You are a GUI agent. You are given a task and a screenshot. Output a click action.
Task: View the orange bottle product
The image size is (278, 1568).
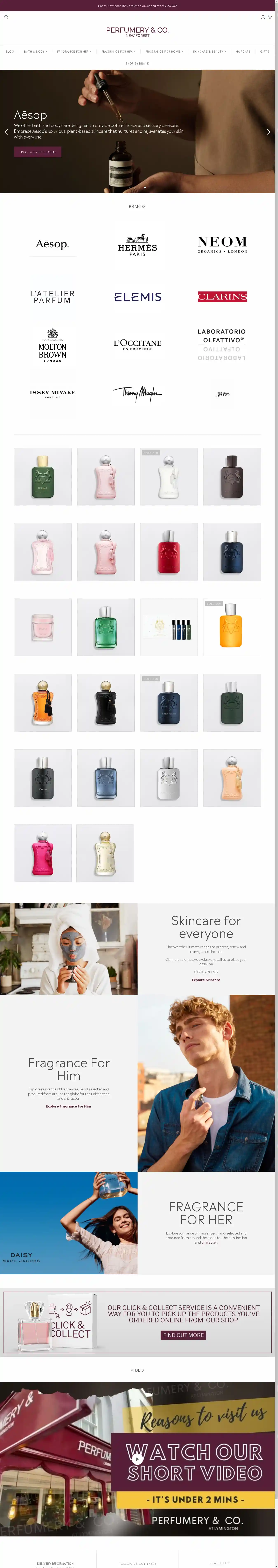click(232, 627)
